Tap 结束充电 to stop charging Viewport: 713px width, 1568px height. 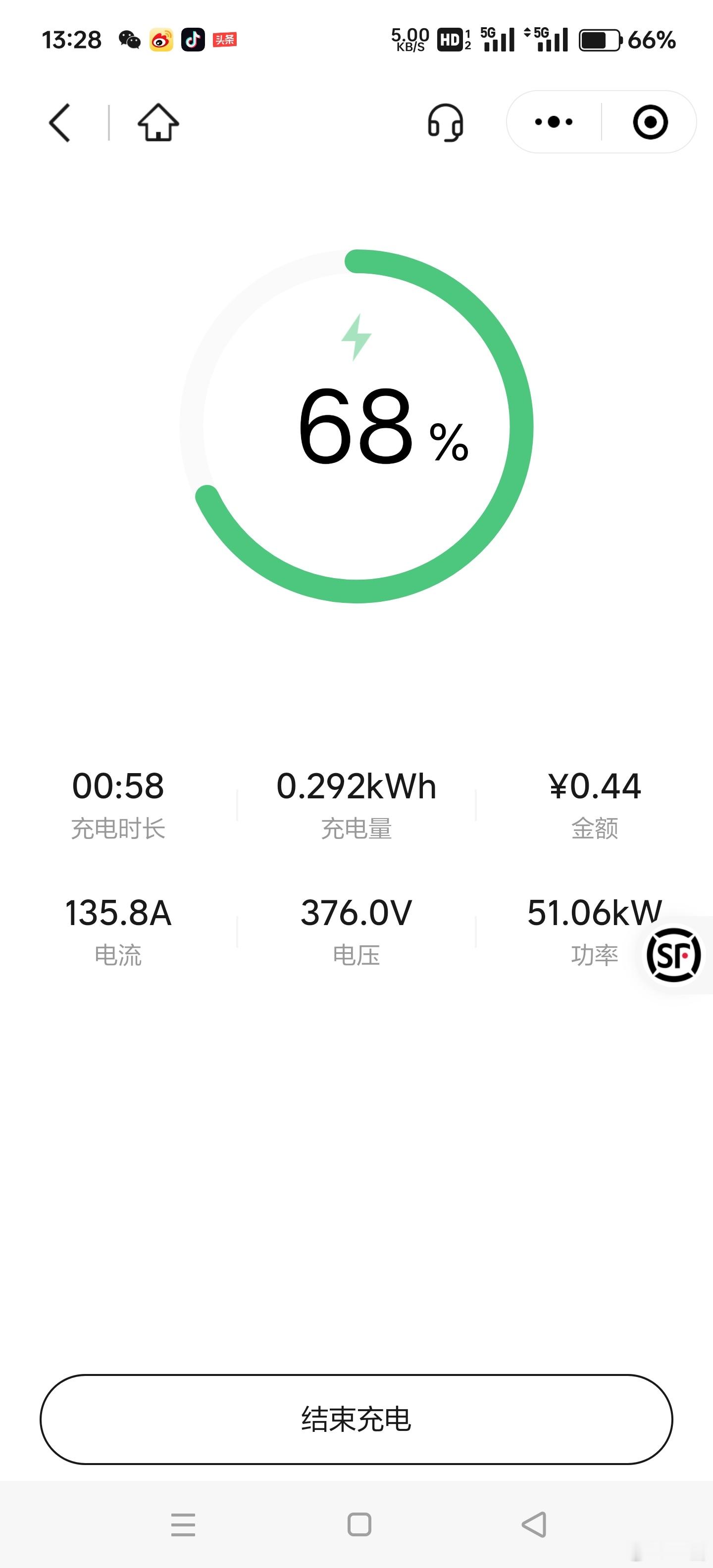pyautogui.click(x=356, y=1419)
